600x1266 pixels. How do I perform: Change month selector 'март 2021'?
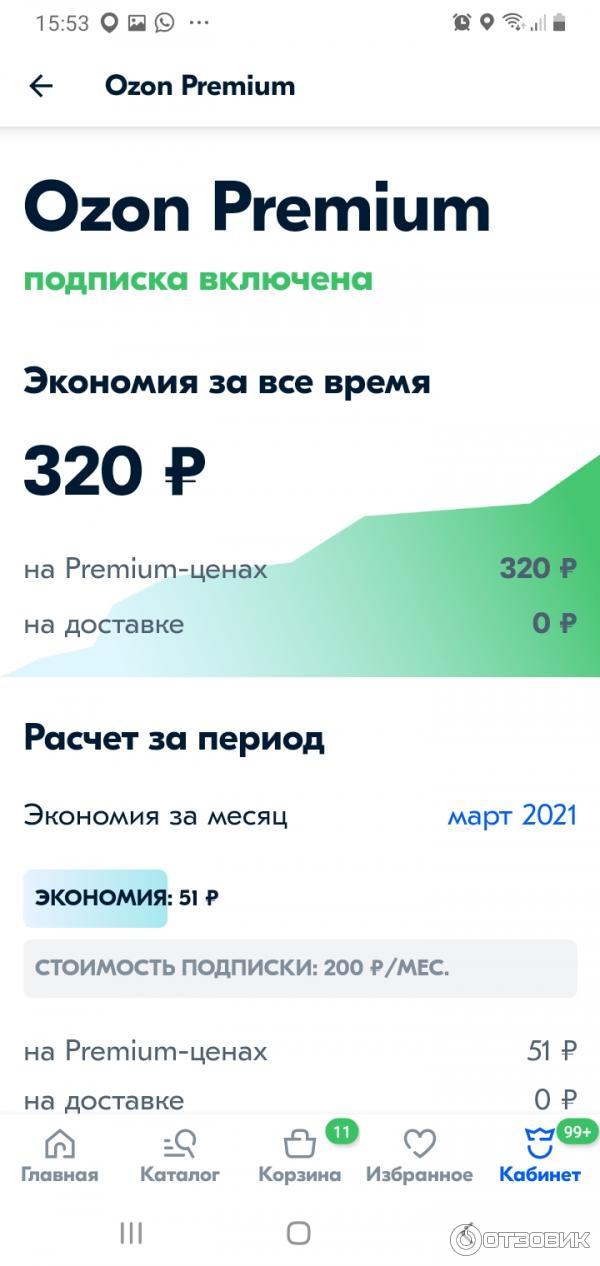point(511,815)
